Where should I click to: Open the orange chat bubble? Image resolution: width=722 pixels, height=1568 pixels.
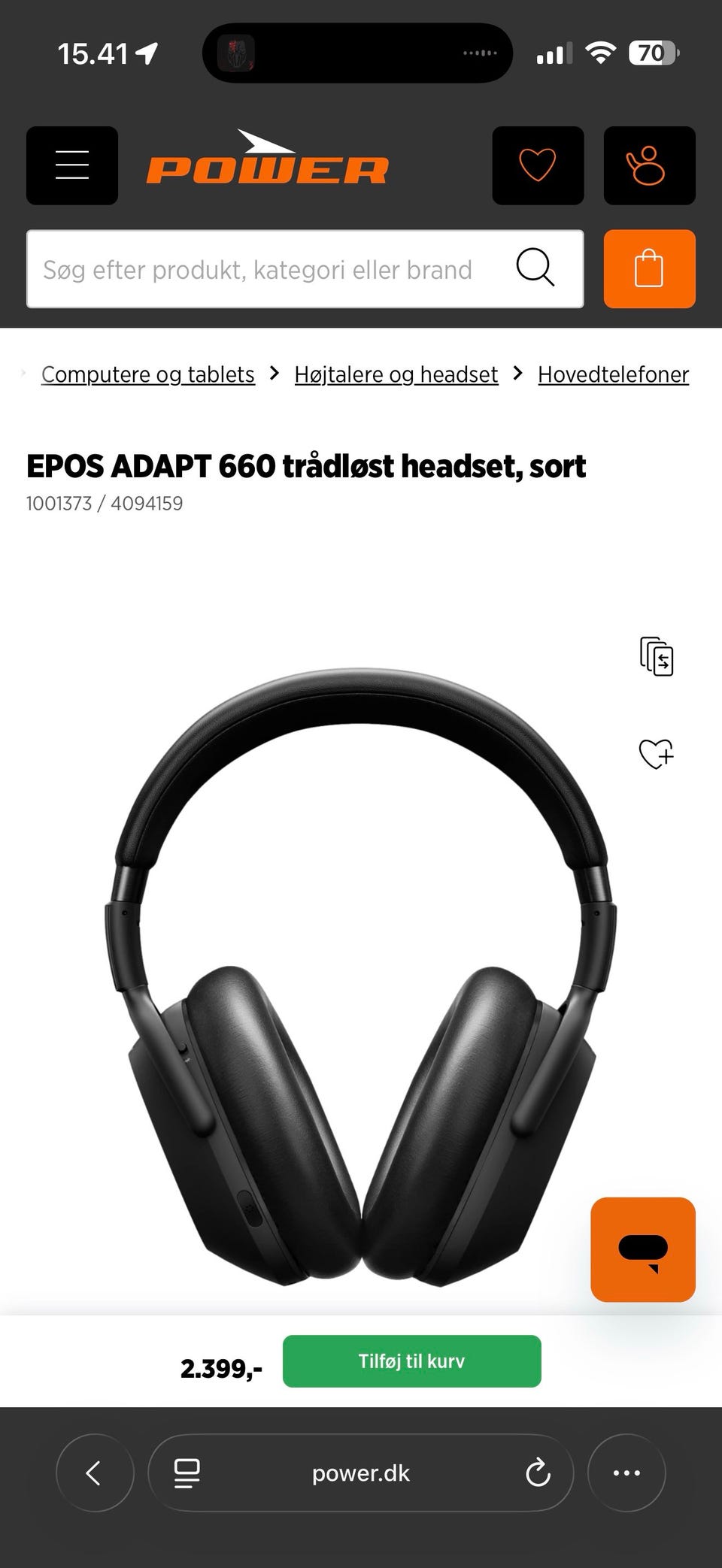642,1249
